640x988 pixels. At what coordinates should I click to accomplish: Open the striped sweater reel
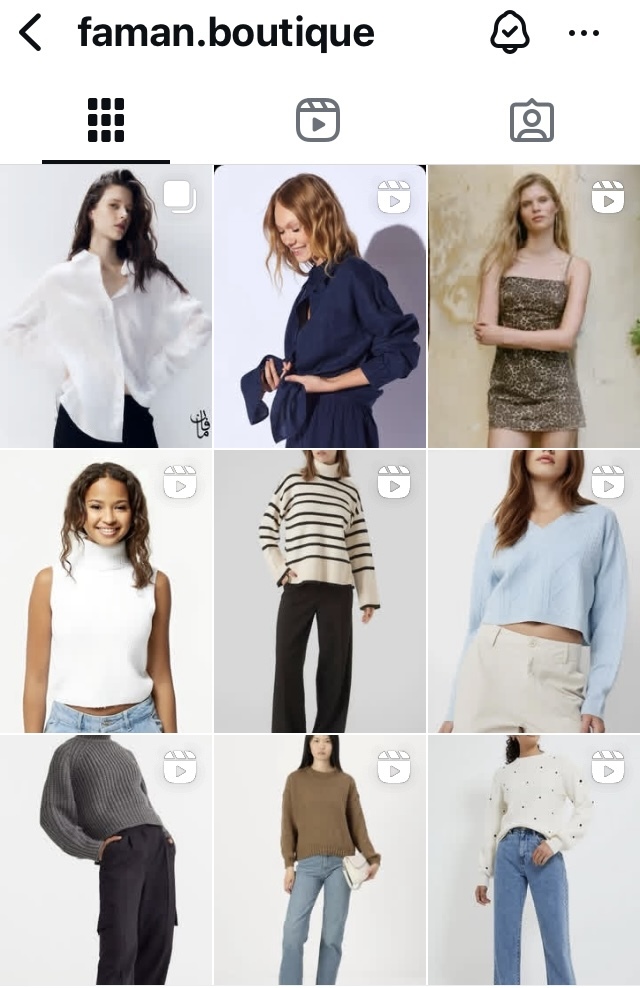pos(319,591)
